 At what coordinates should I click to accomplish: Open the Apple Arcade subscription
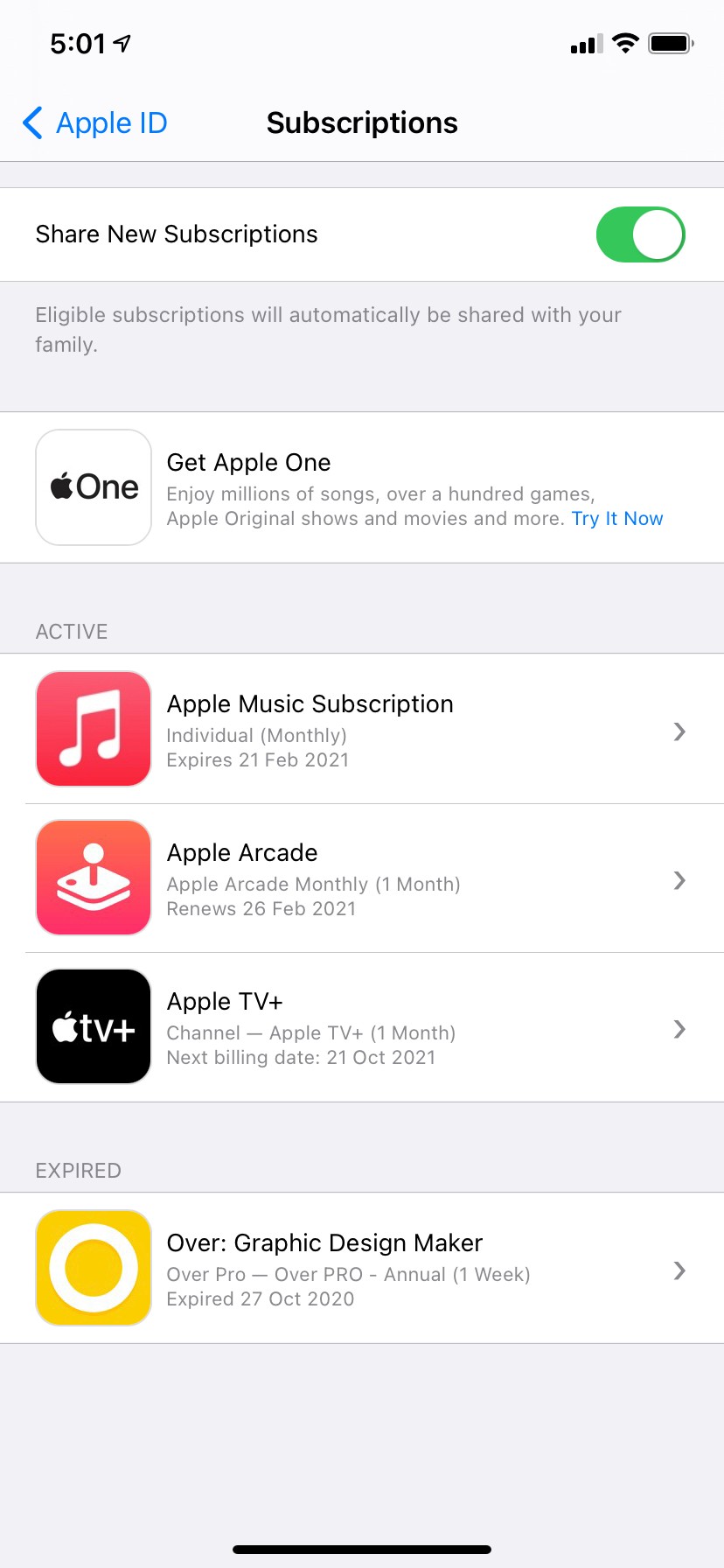click(x=362, y=878)
